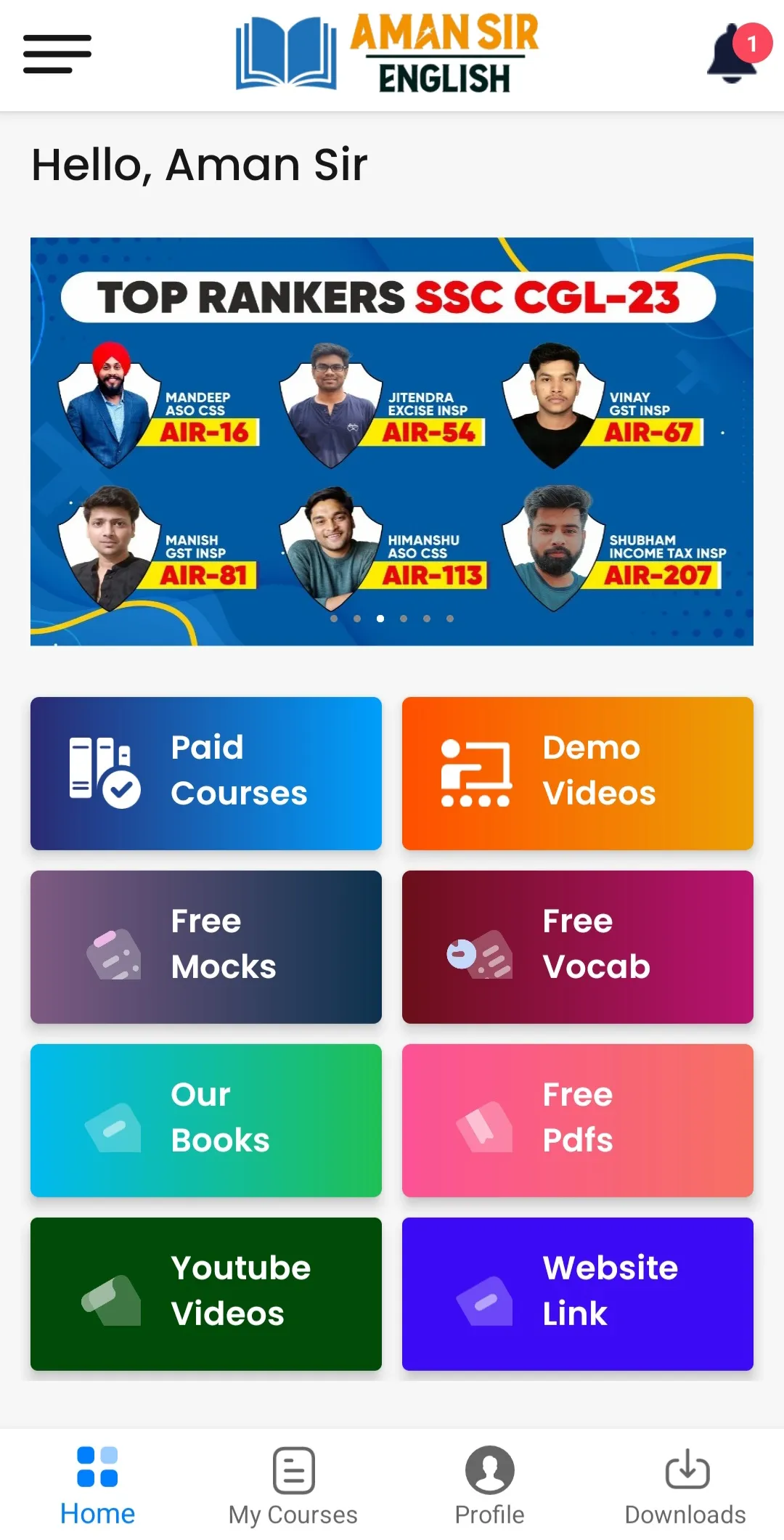Viewport: 784px width, 1540px height.
Task: Open the Website Link tile
Action: [x=577, y=1294]
